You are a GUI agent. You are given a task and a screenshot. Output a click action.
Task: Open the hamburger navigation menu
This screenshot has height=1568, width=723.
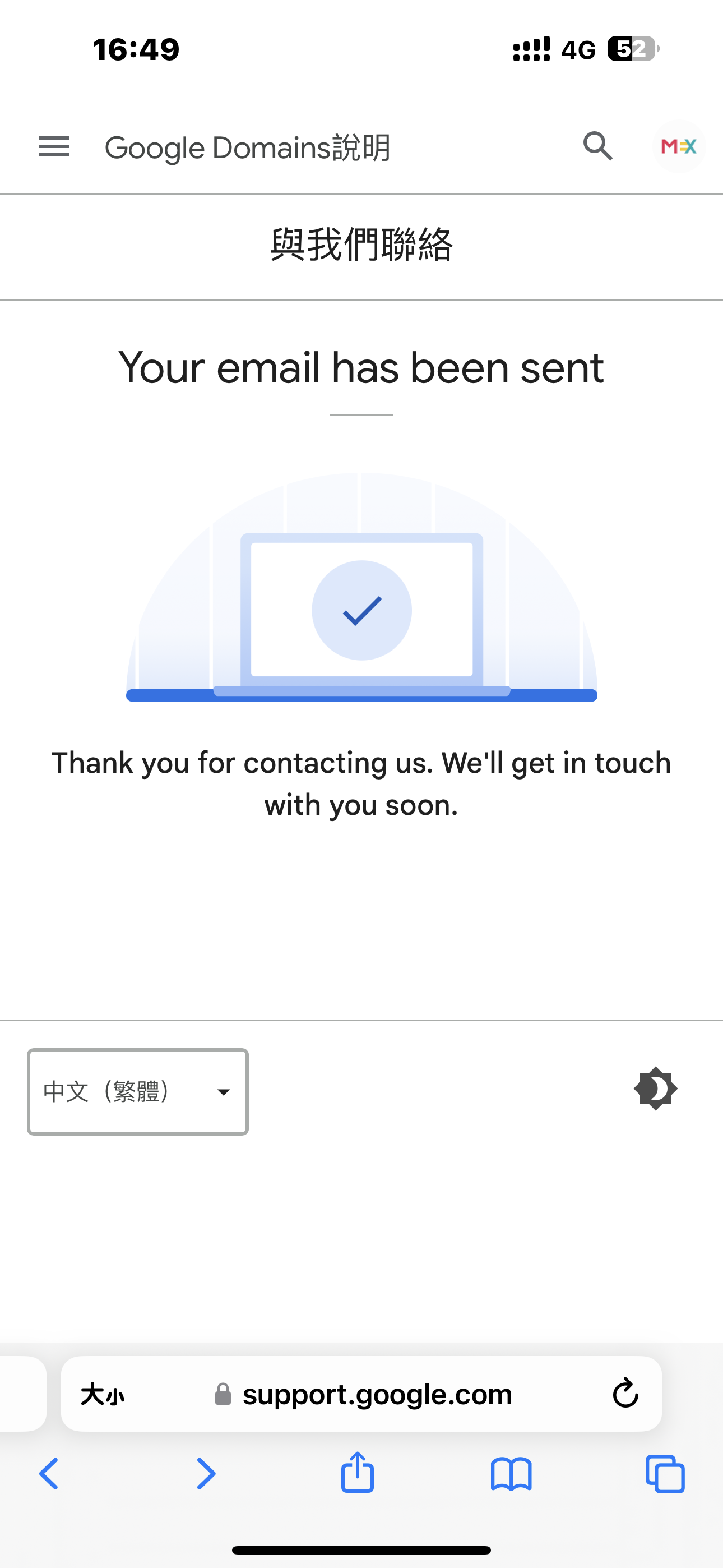(x=54, y=147)
